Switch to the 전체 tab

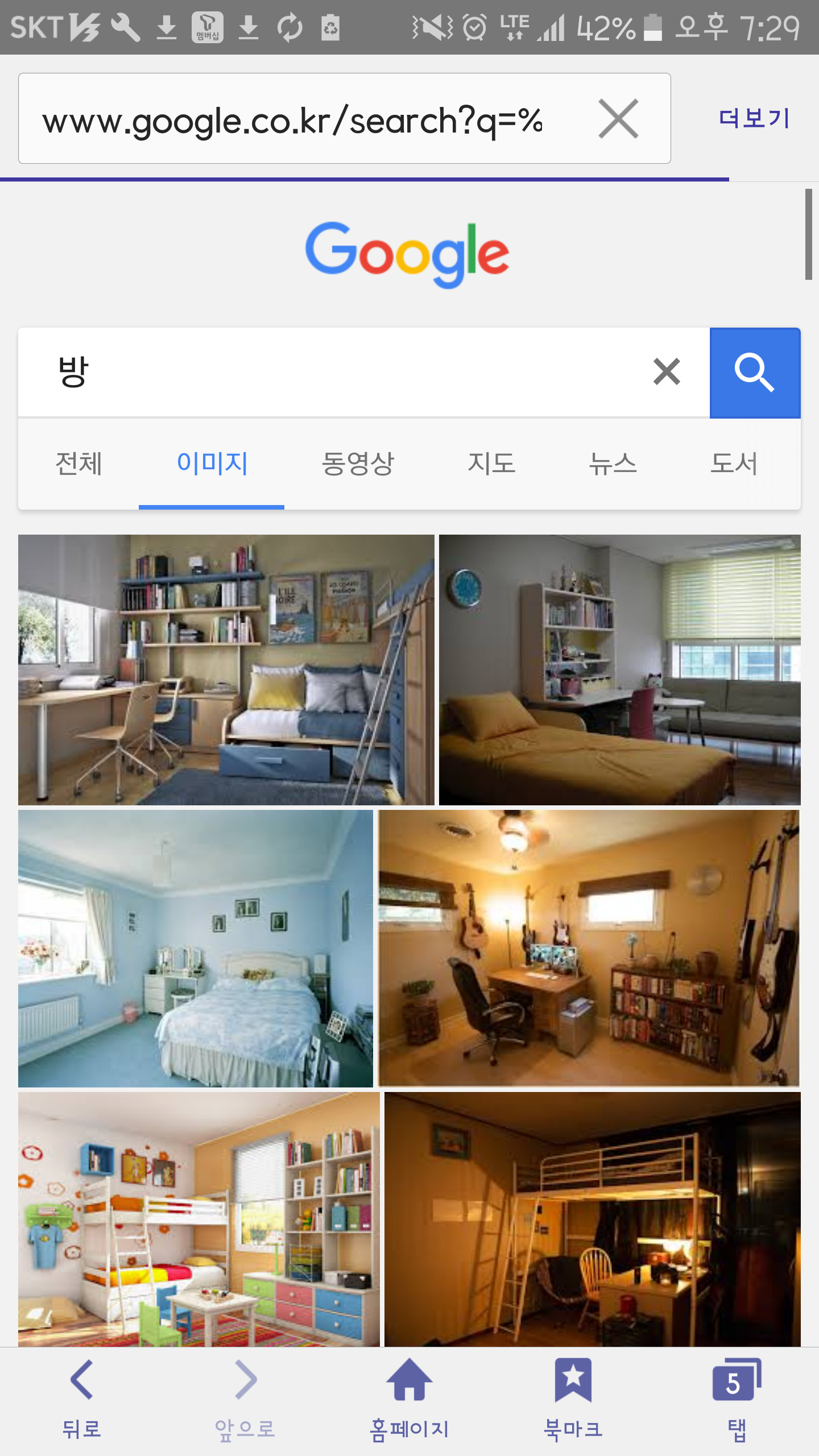78,464
